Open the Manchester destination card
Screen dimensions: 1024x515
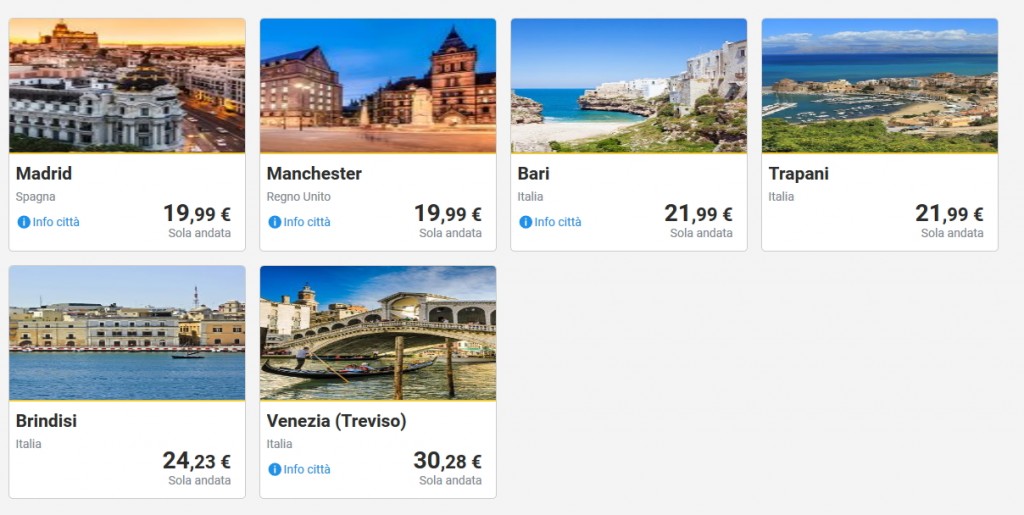[x=377, y=85]
